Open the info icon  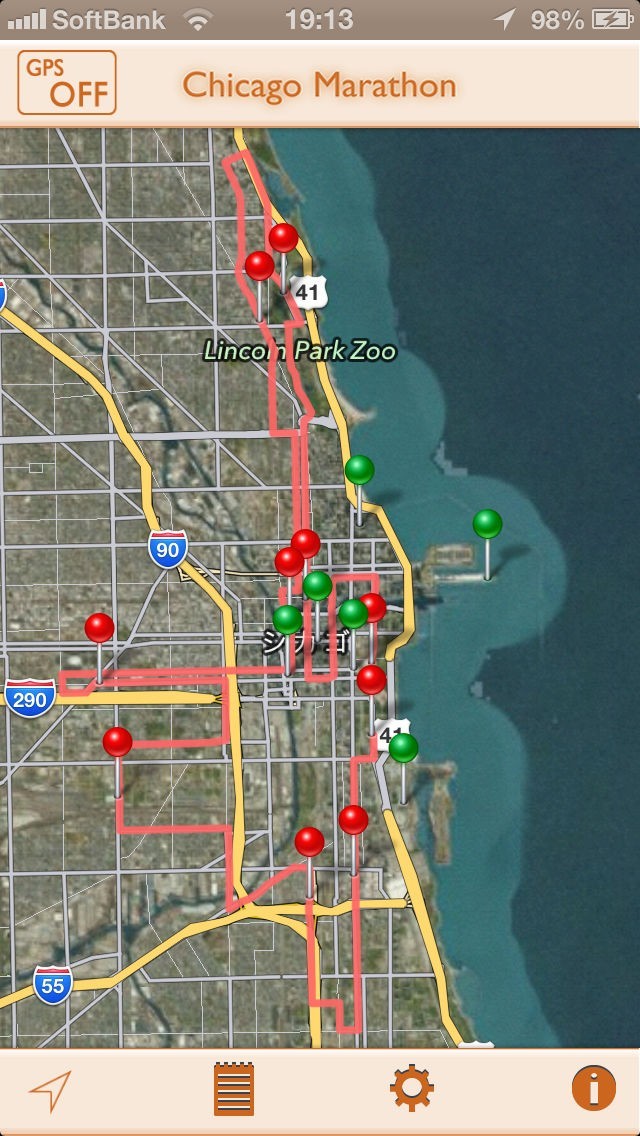point(593,1089)
